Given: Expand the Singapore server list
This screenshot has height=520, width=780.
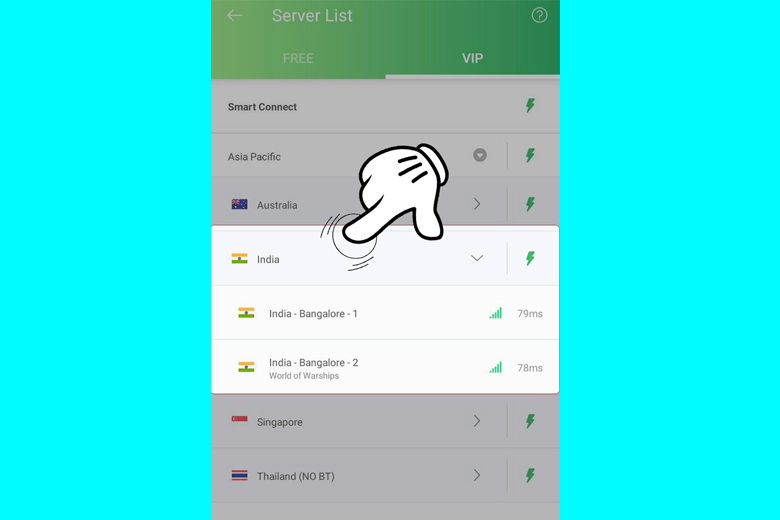Looking at the screenshot, I should (477, 422).
